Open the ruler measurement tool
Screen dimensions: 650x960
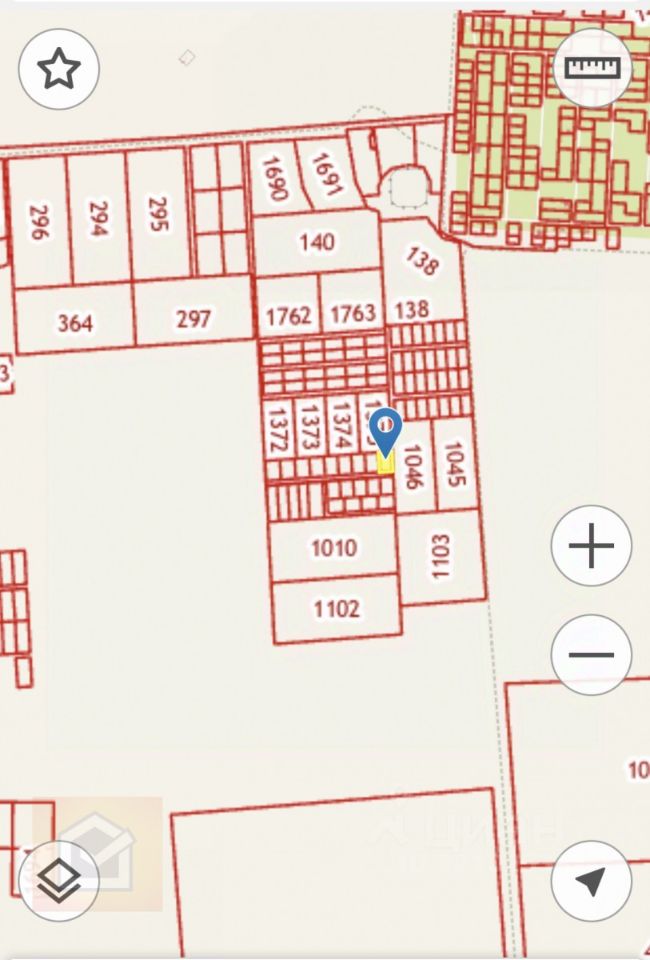click(592, 68)
